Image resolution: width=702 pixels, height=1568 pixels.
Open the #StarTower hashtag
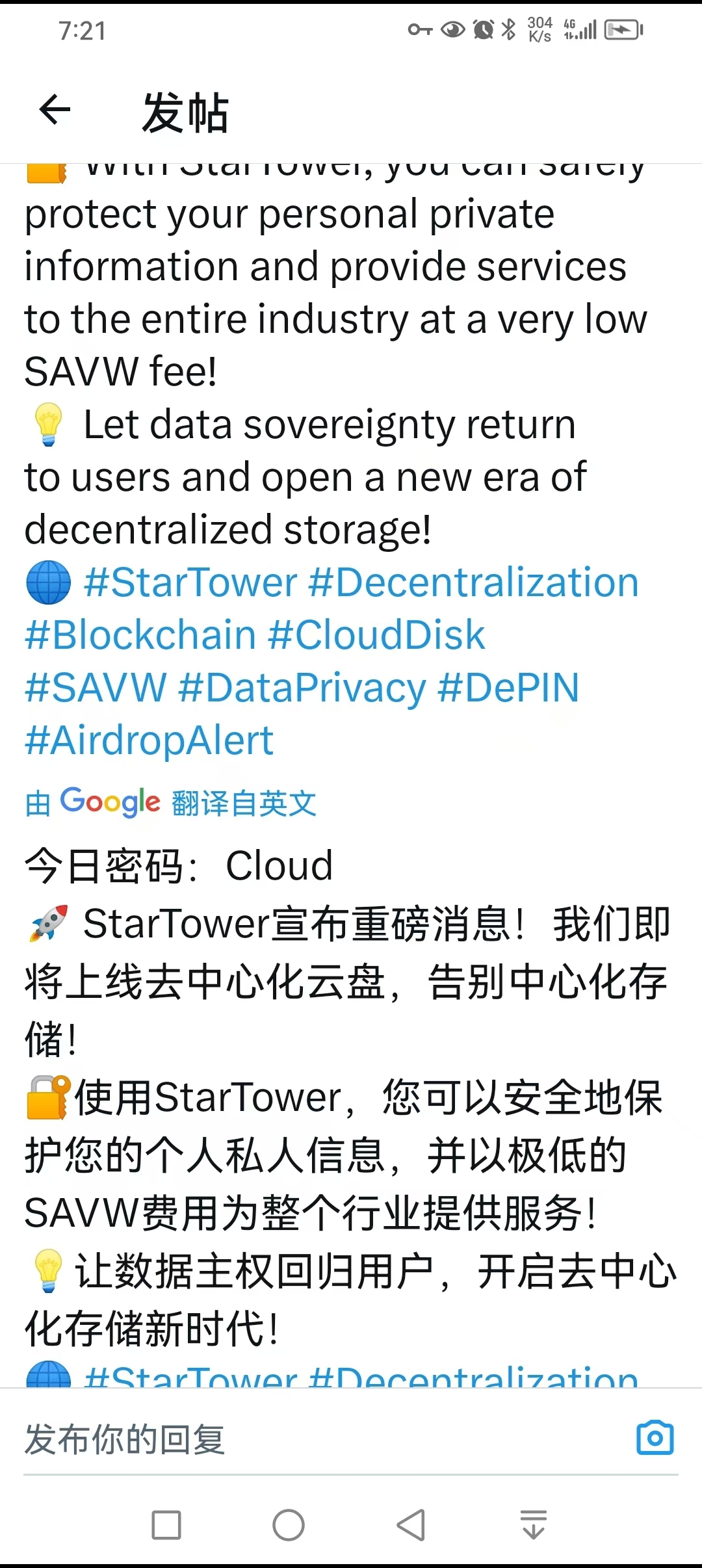point(190,582)
